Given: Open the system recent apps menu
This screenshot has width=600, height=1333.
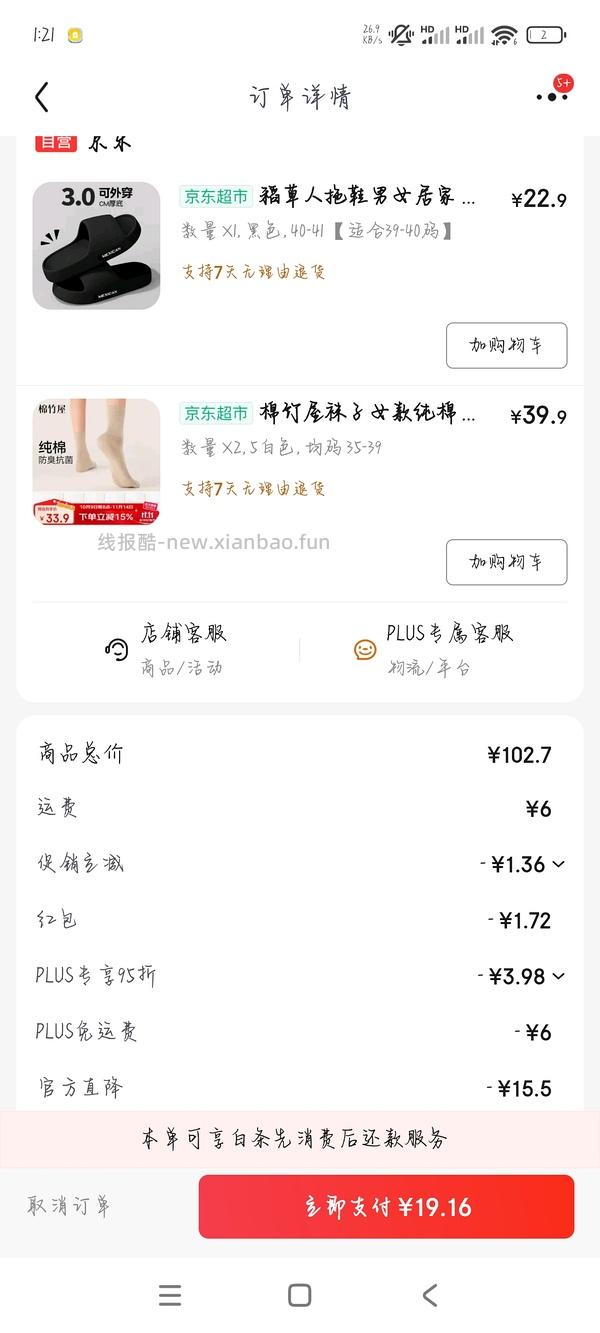Looking at the screenshot, I should pos(170,1295).
